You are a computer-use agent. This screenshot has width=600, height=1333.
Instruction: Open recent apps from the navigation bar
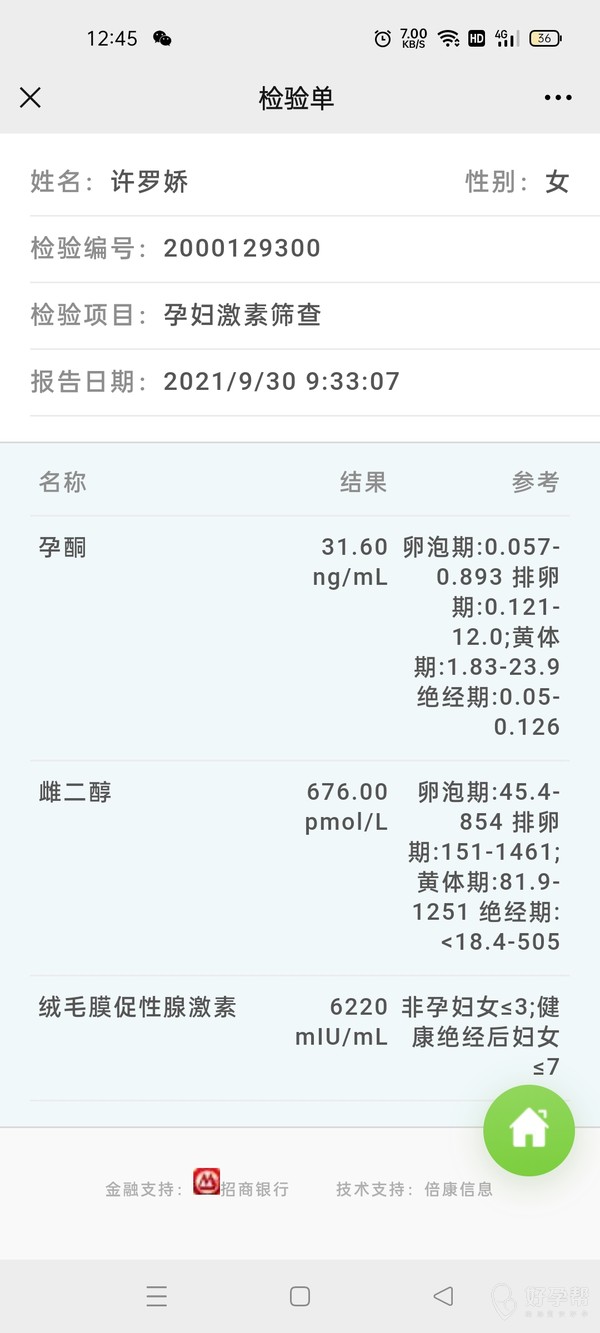[x=157, y=1297]
